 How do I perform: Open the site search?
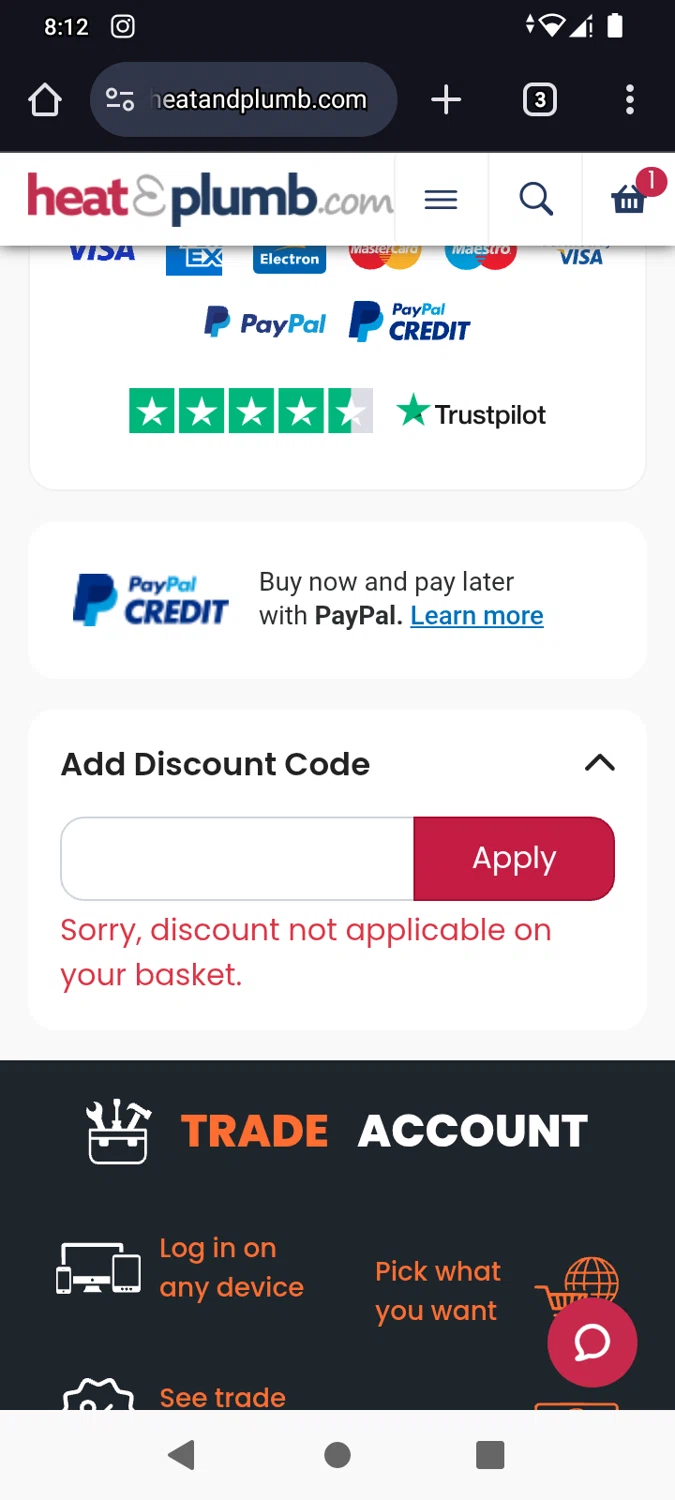pos(536,200)
